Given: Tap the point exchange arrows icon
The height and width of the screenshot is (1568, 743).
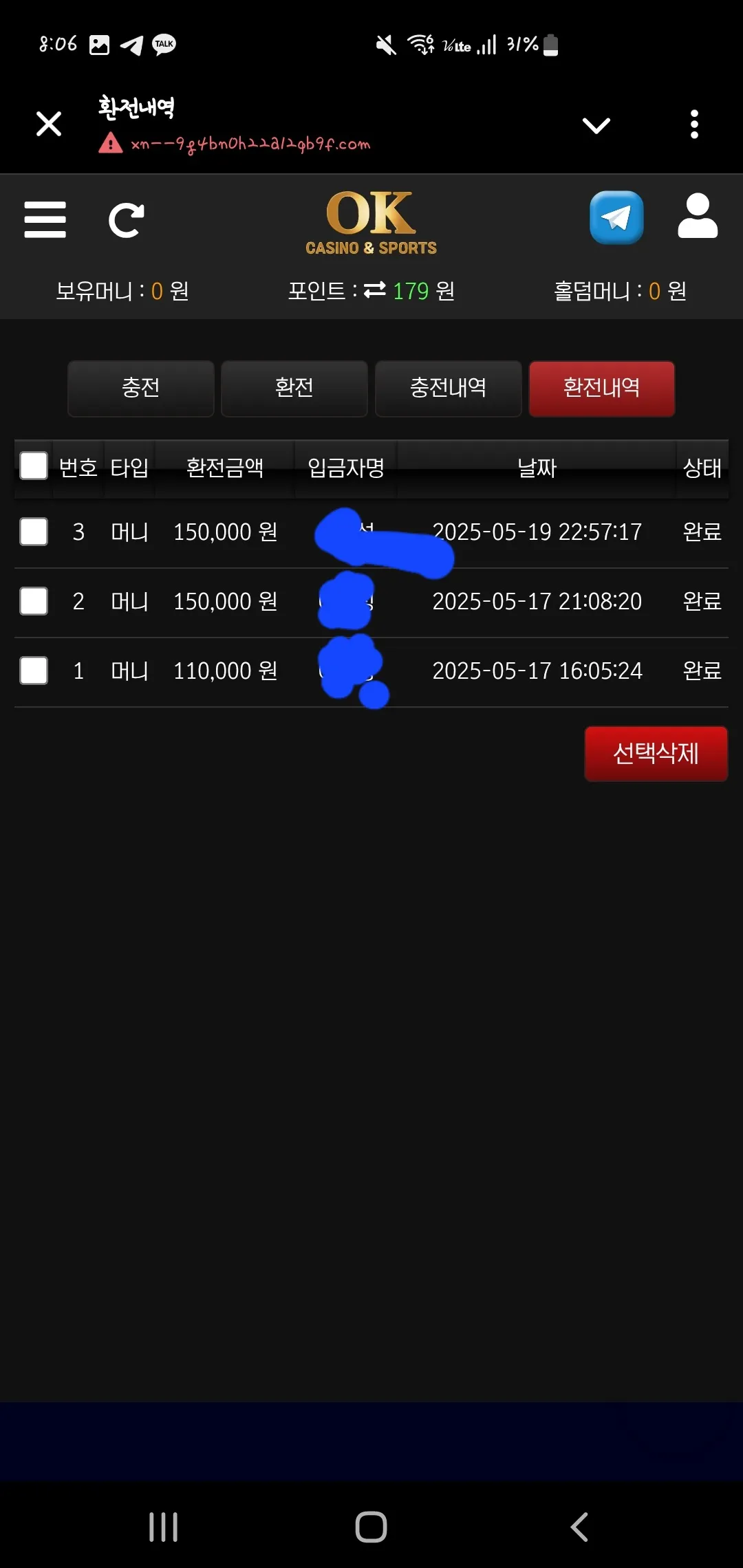Looking at the screenshot, I should pyautogui.click(x=375, y=290).
